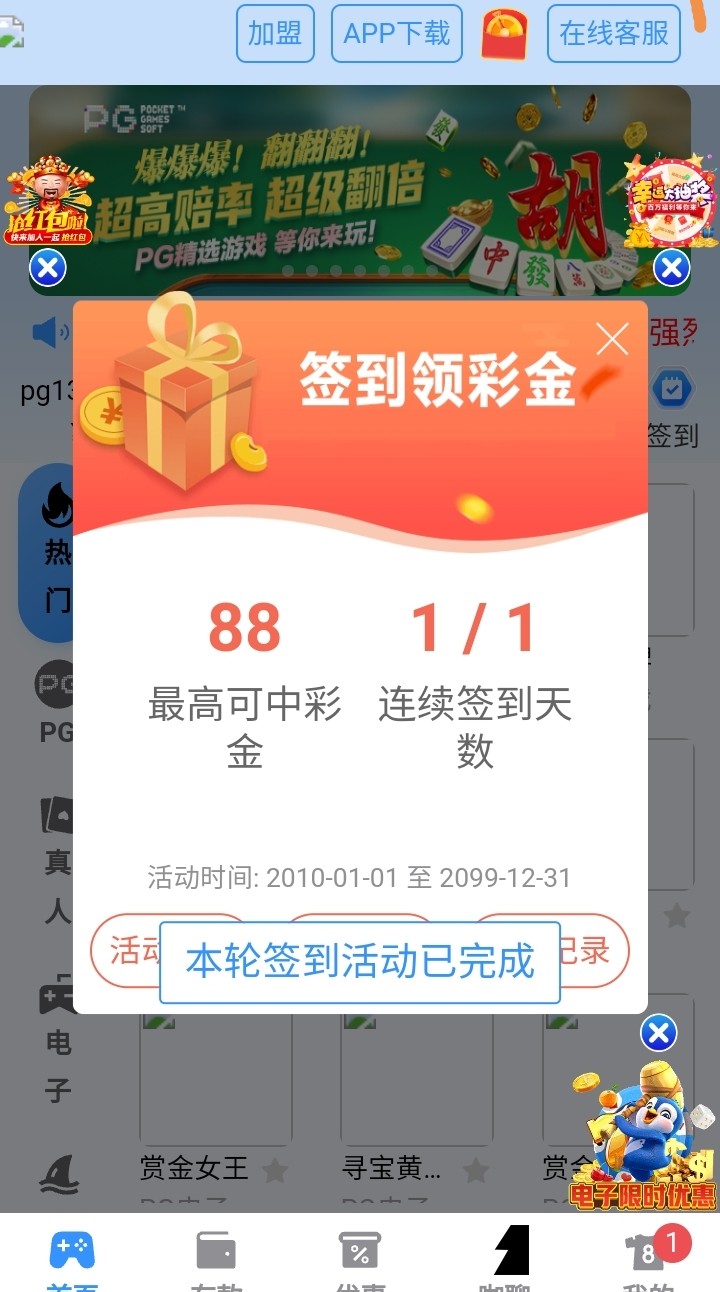The width and height of the screenshot is (720, 1292).
Task: Open the red envelope icon in header
Action: [x=505, y=34]
